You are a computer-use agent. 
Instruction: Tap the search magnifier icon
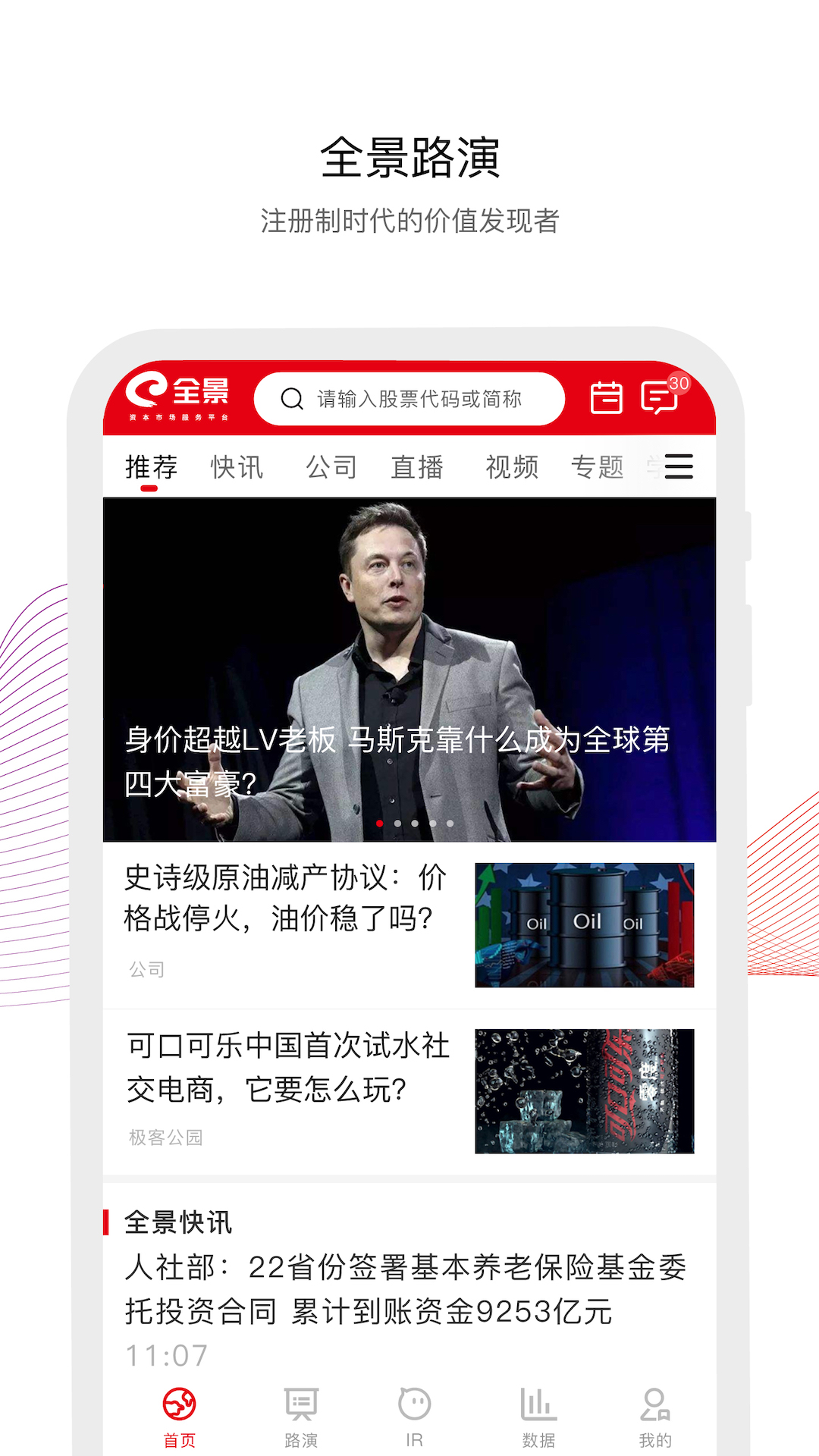292,399
